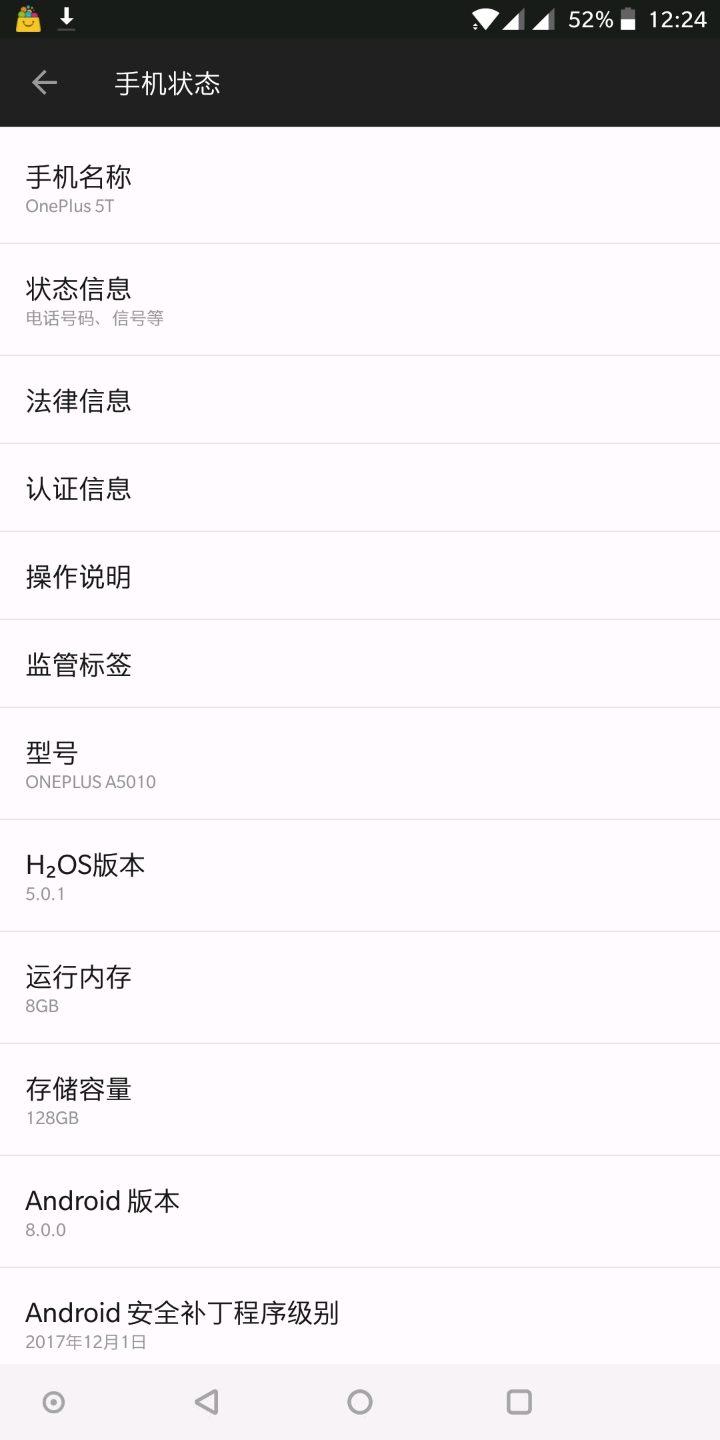Go back from the 手机状态 screen
Viewport: 720px width, 1440px height.
44,83
